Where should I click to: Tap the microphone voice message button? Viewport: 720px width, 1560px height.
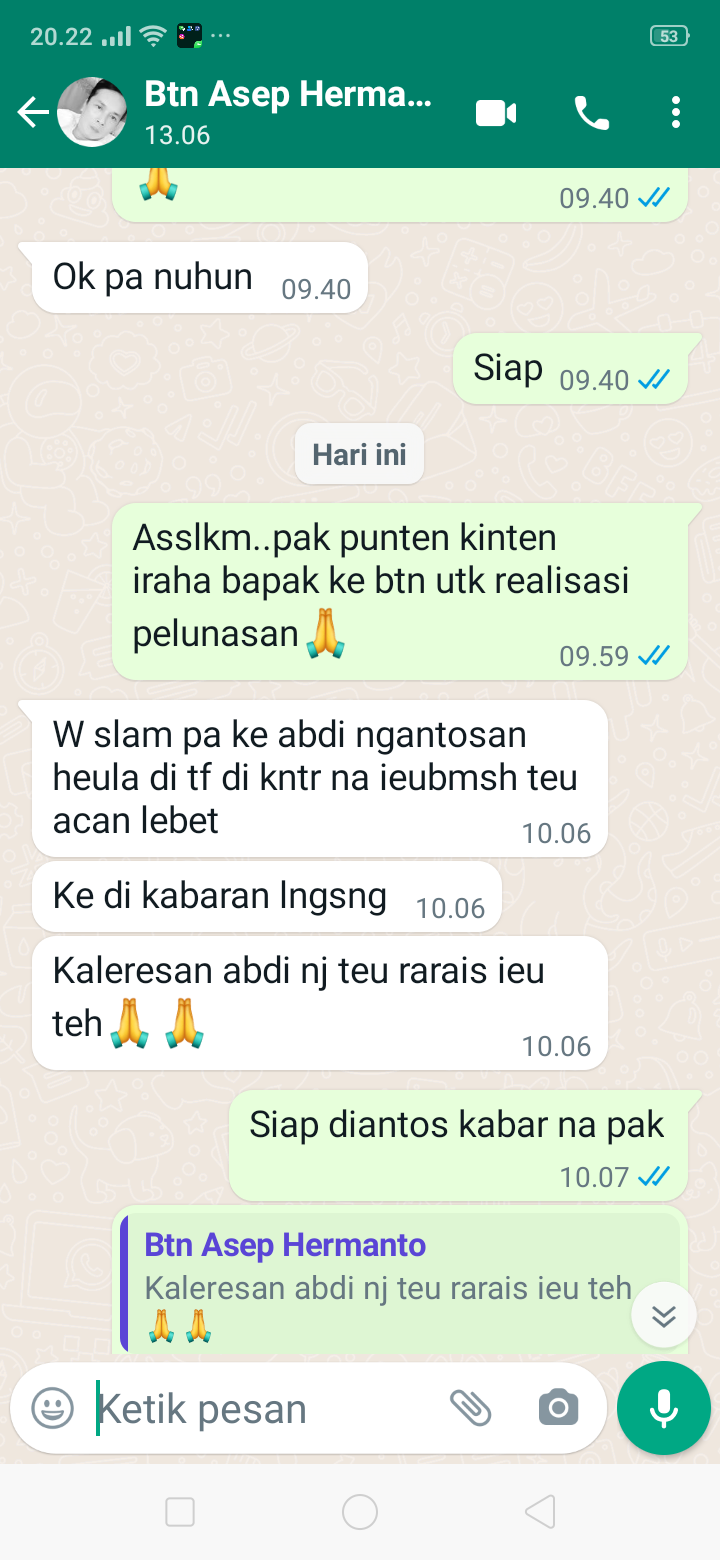pyautogui.click(x=663, y=1408)
